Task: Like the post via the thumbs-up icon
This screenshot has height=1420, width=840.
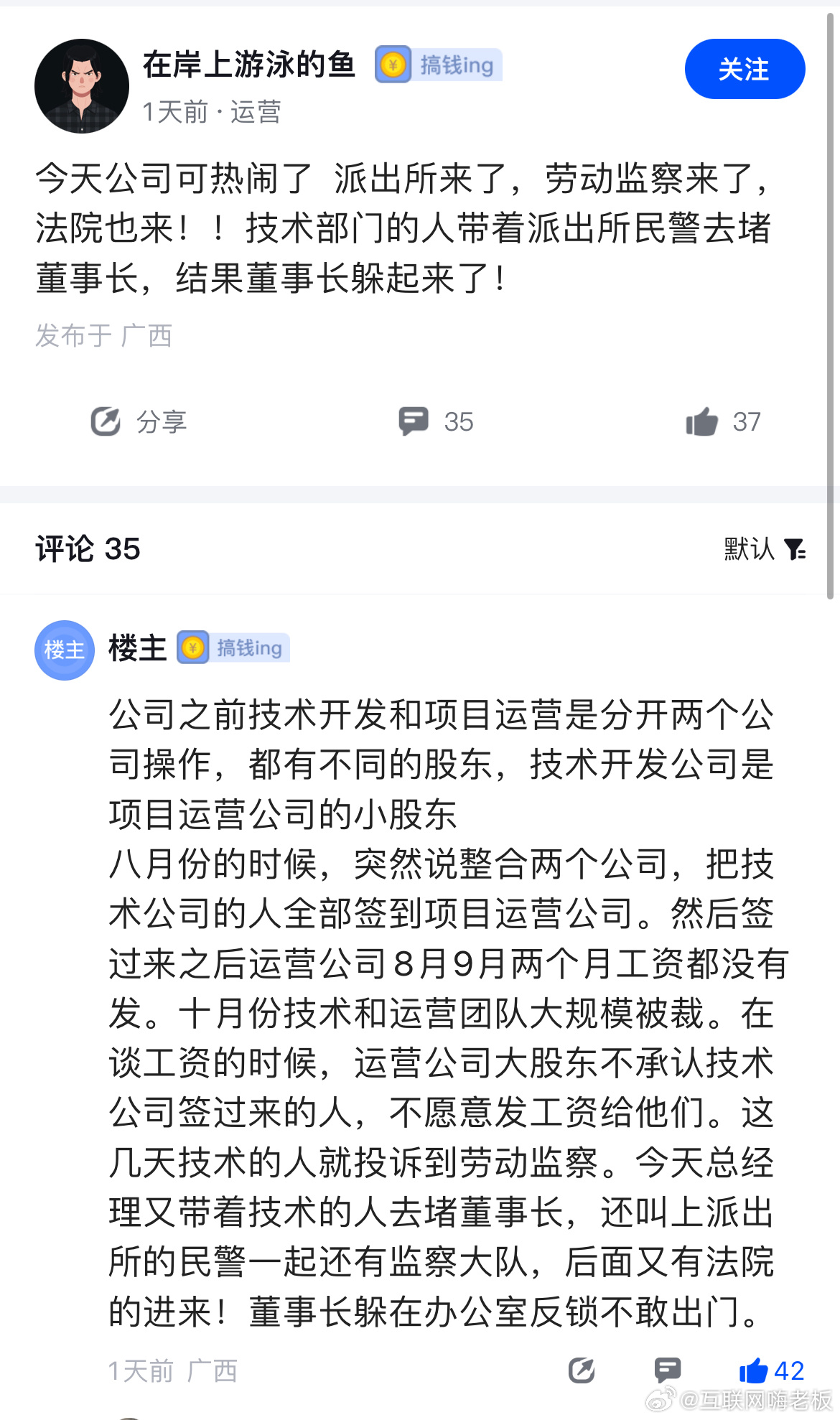Action: click(x=707, y=422)
